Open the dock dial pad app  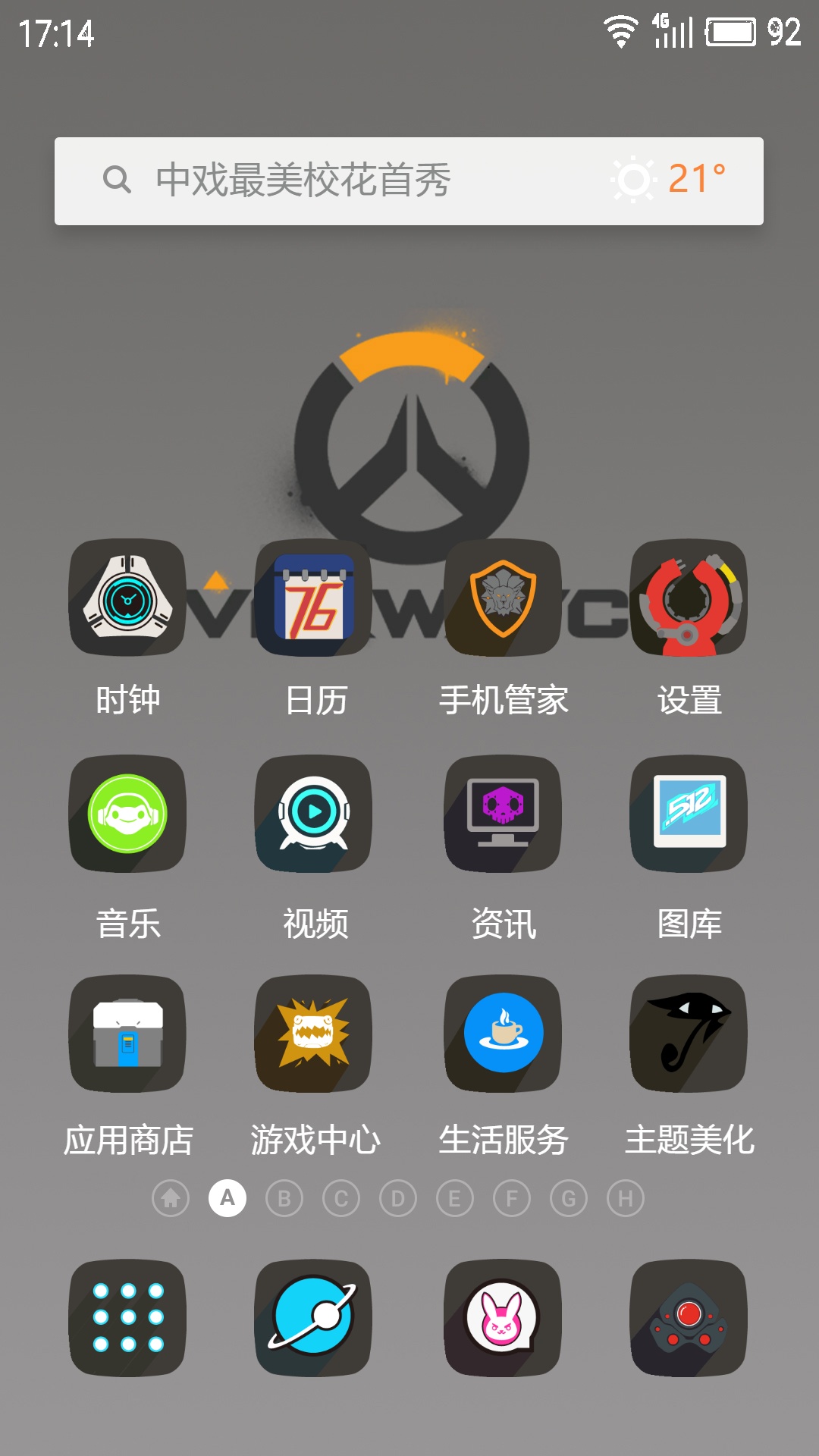pos(127,1318)
